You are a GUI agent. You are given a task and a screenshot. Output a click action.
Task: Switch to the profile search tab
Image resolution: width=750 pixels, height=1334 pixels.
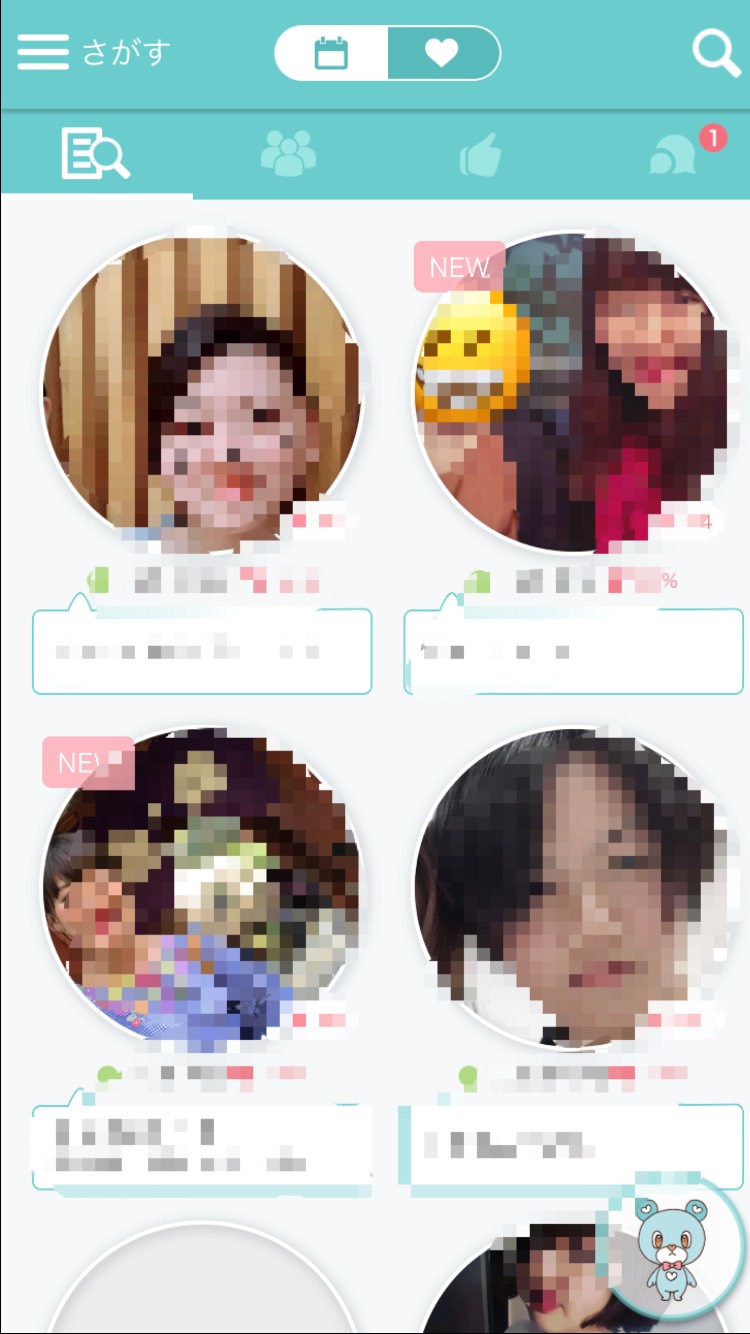click(x=96, y=155)
